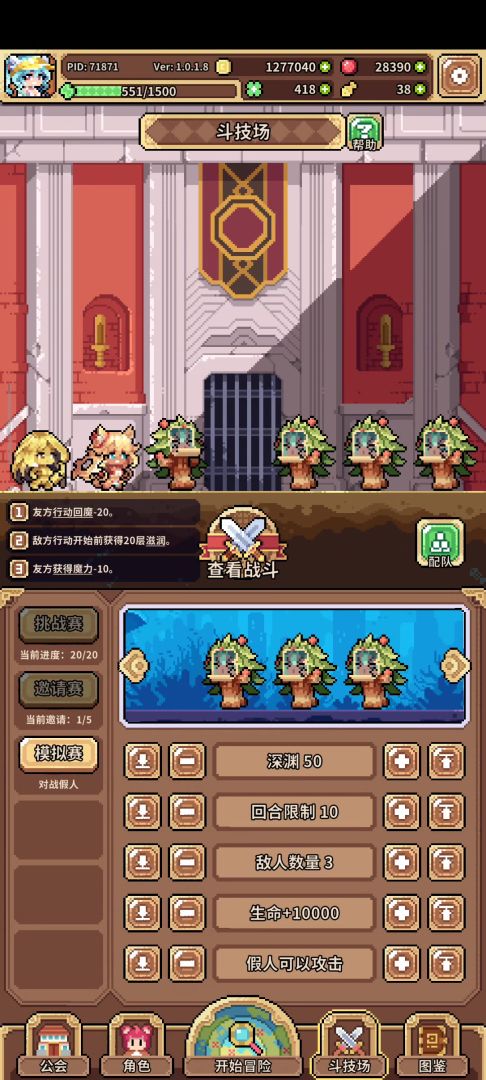Set 生命+10000 to maximum

pyautogui.click(x=446, y=913)
